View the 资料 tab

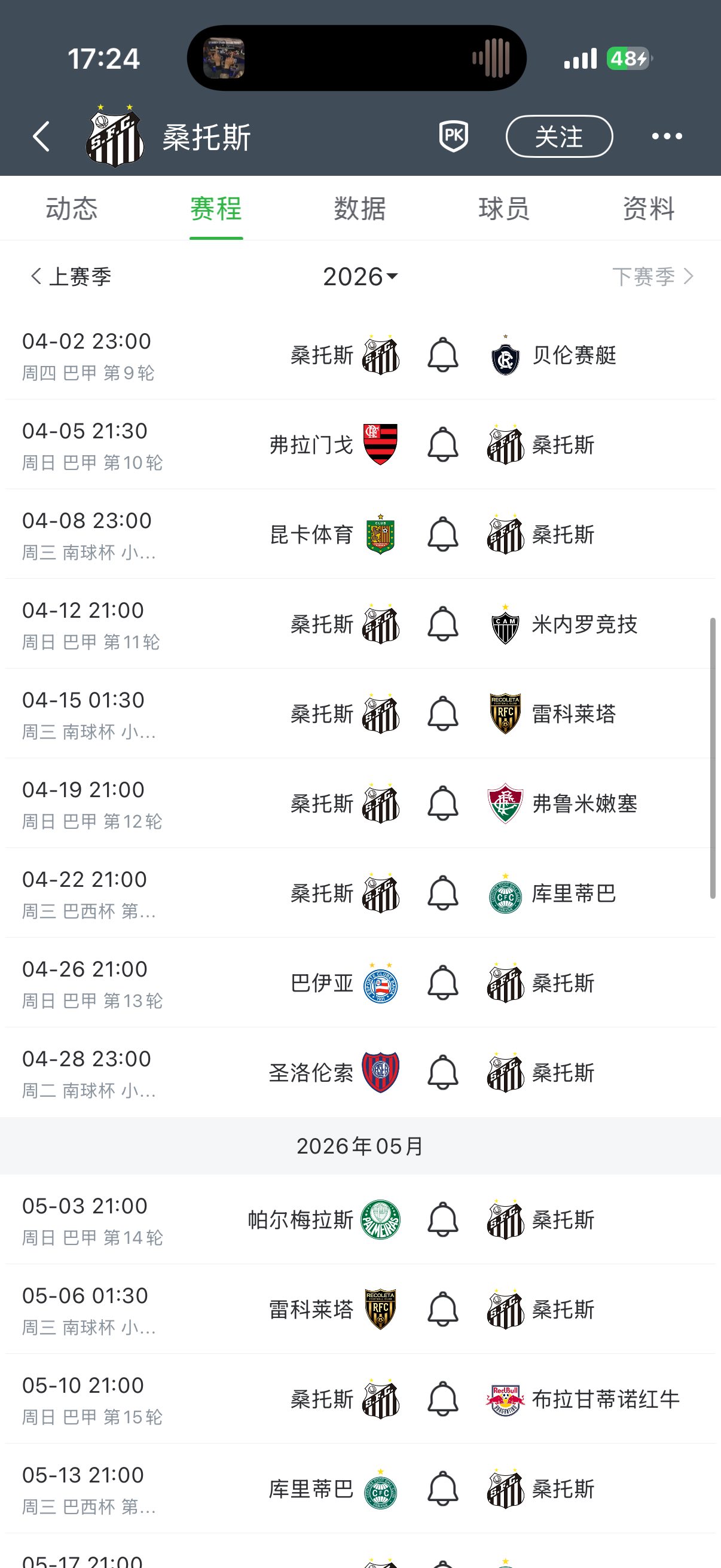tap(648, 209)
